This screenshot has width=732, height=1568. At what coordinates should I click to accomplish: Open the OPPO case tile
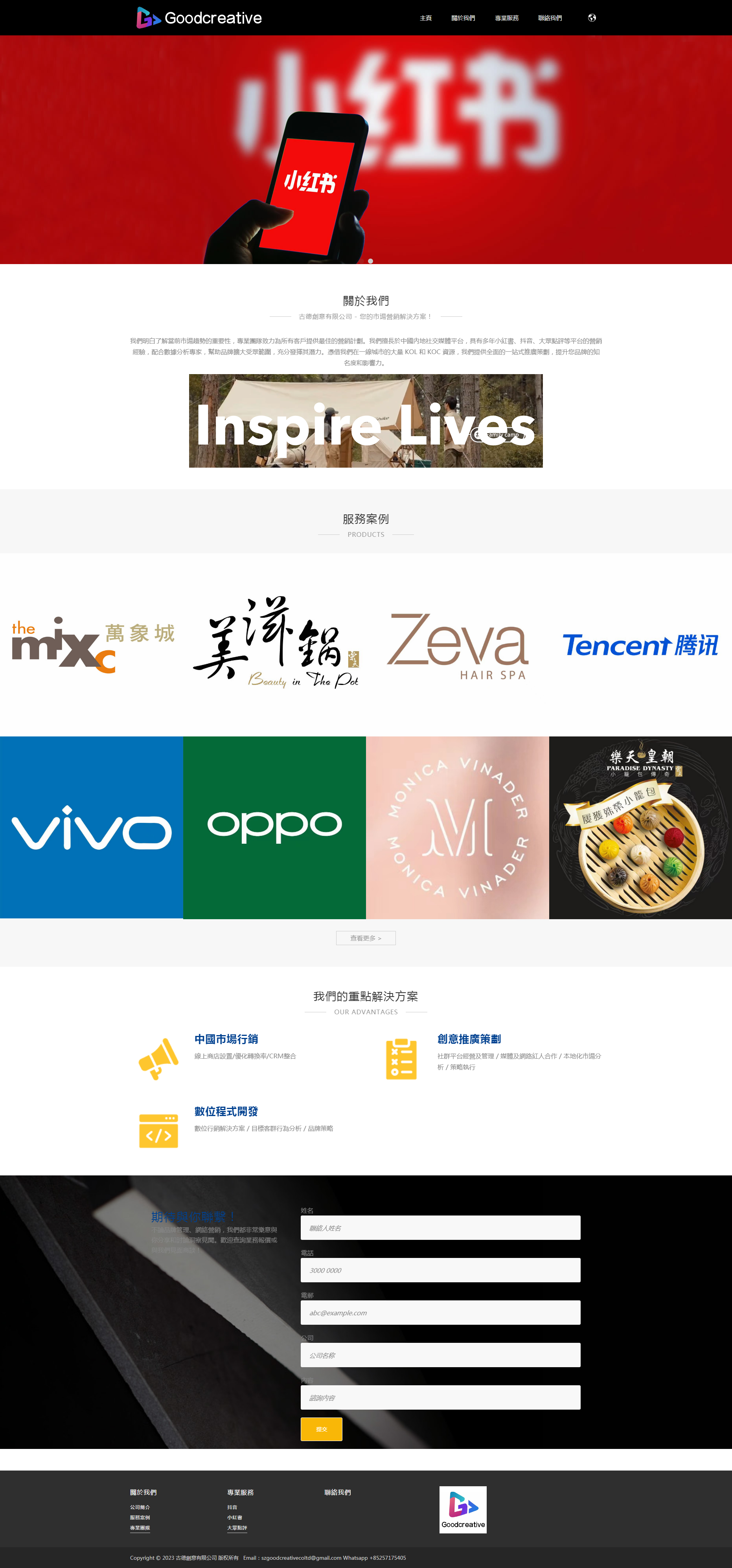click(x=274, y=827)
